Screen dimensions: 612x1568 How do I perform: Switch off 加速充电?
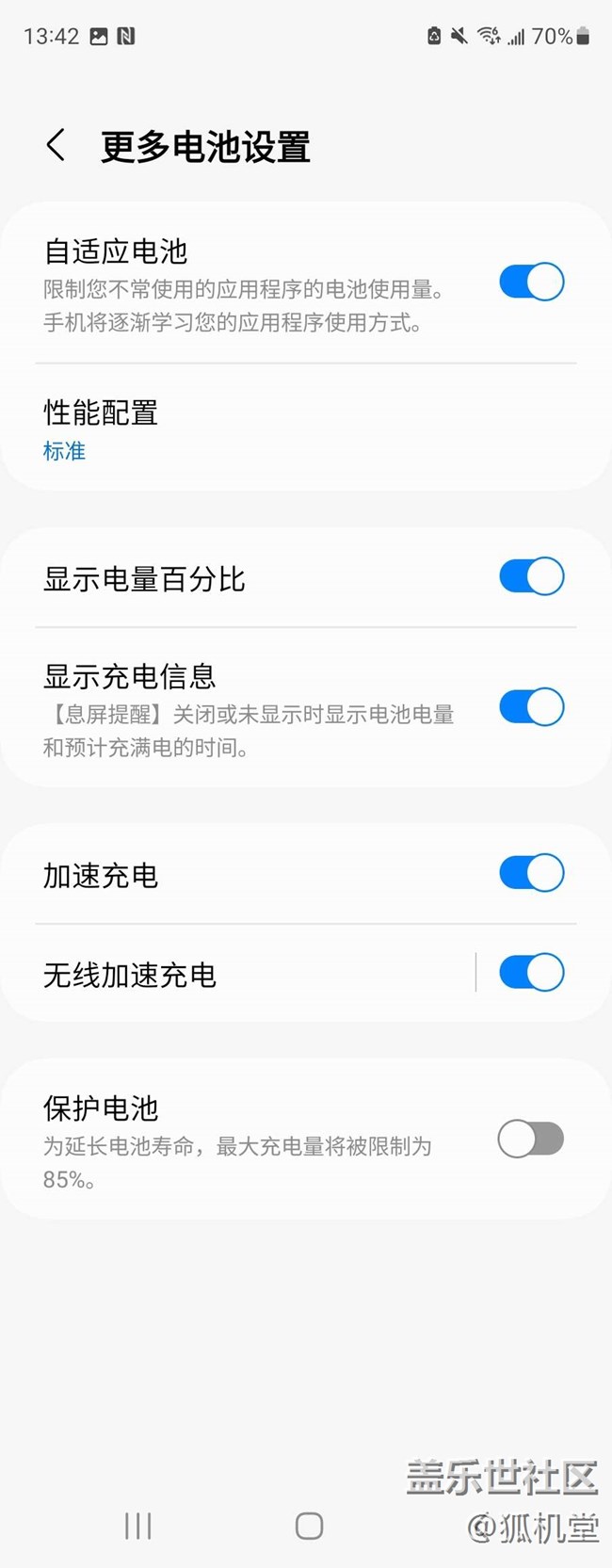point(531,873)
